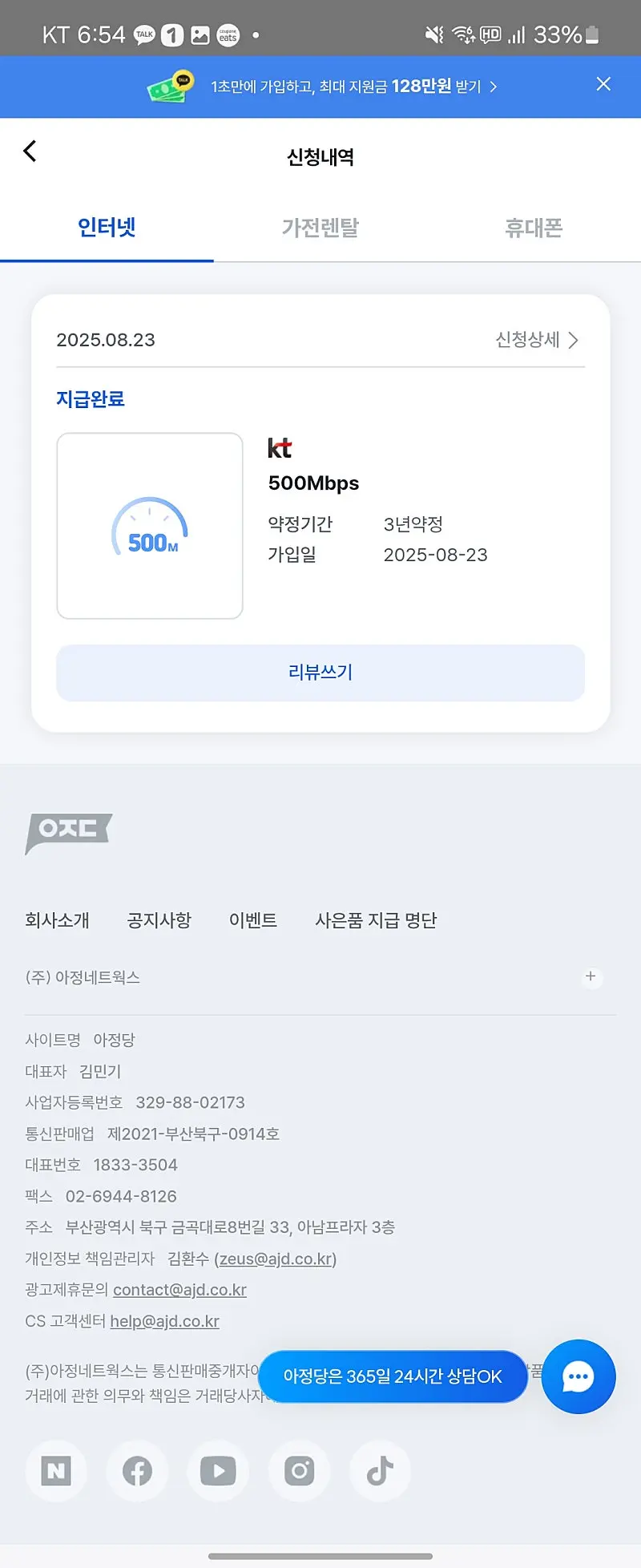Select the 인터넷 tab

(x=107, y=228)
